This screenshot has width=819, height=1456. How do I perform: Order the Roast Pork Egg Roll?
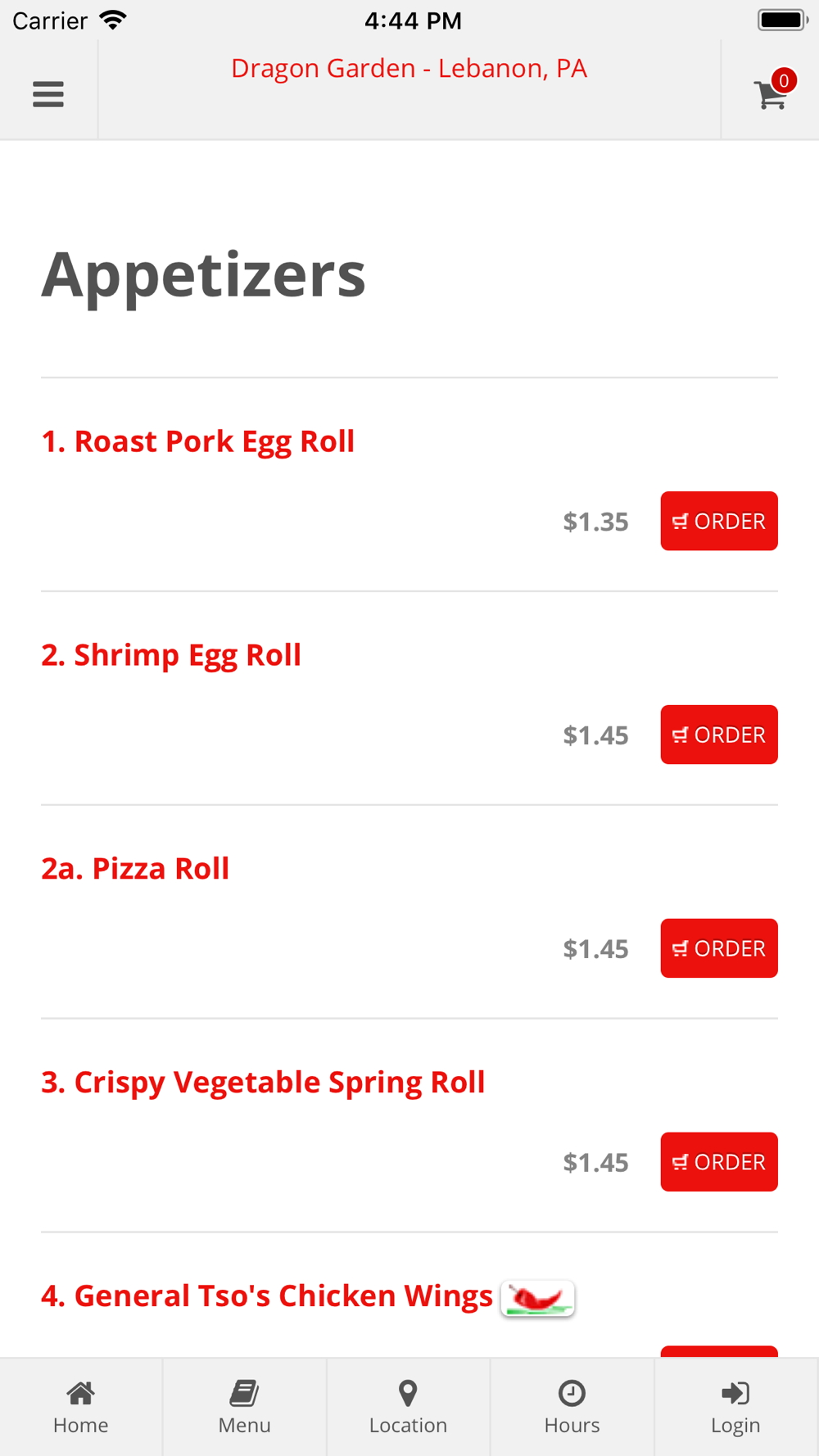click(718, 521)
